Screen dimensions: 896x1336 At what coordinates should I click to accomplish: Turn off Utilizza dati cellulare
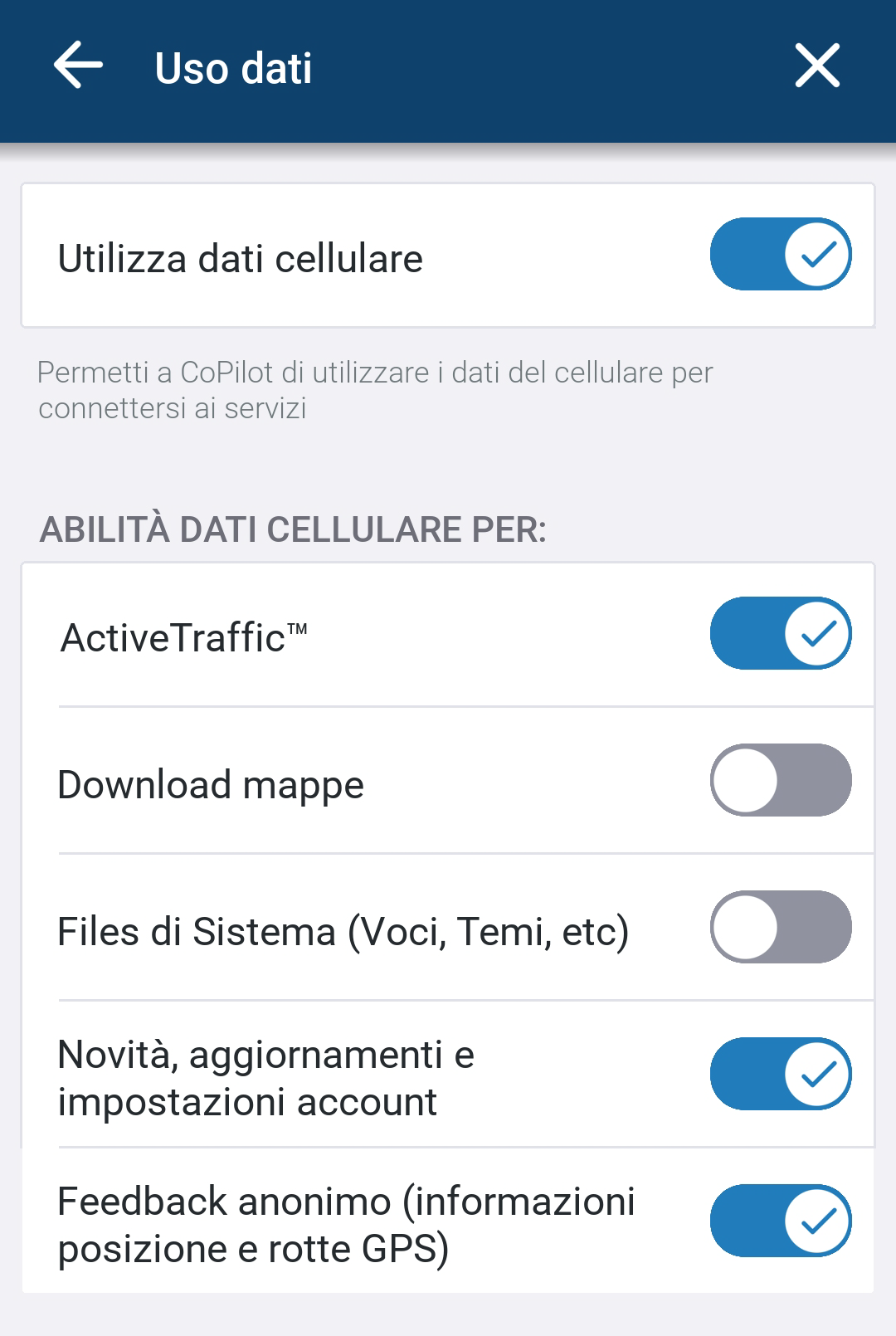(x=780, y=255)
